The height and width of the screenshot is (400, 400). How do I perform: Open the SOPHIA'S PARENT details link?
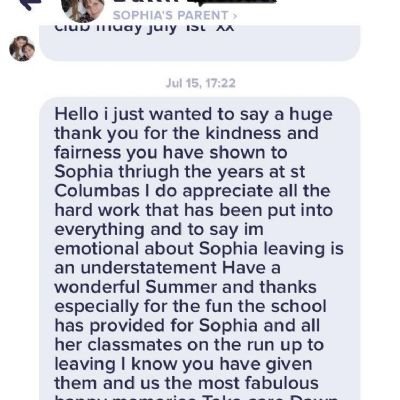click(x=175, y=15)
